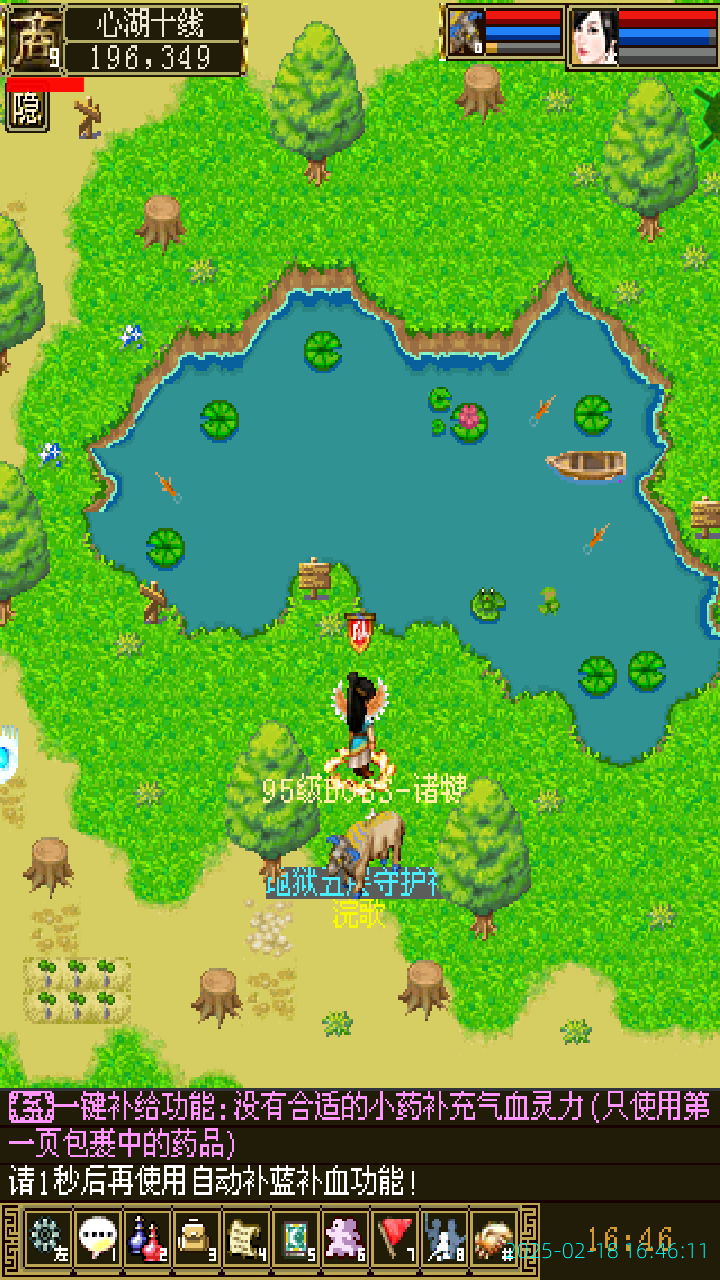Open the chat speech bubble

click(x=97, y=1239)
